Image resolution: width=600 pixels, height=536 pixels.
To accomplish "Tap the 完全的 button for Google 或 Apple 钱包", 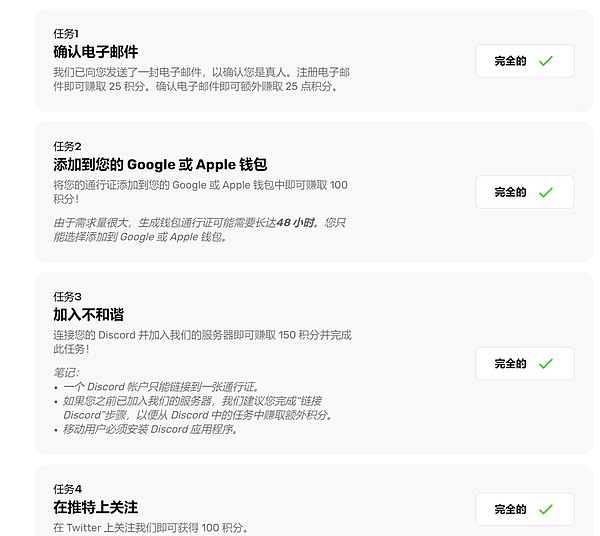I will click(x=524, y=192).
